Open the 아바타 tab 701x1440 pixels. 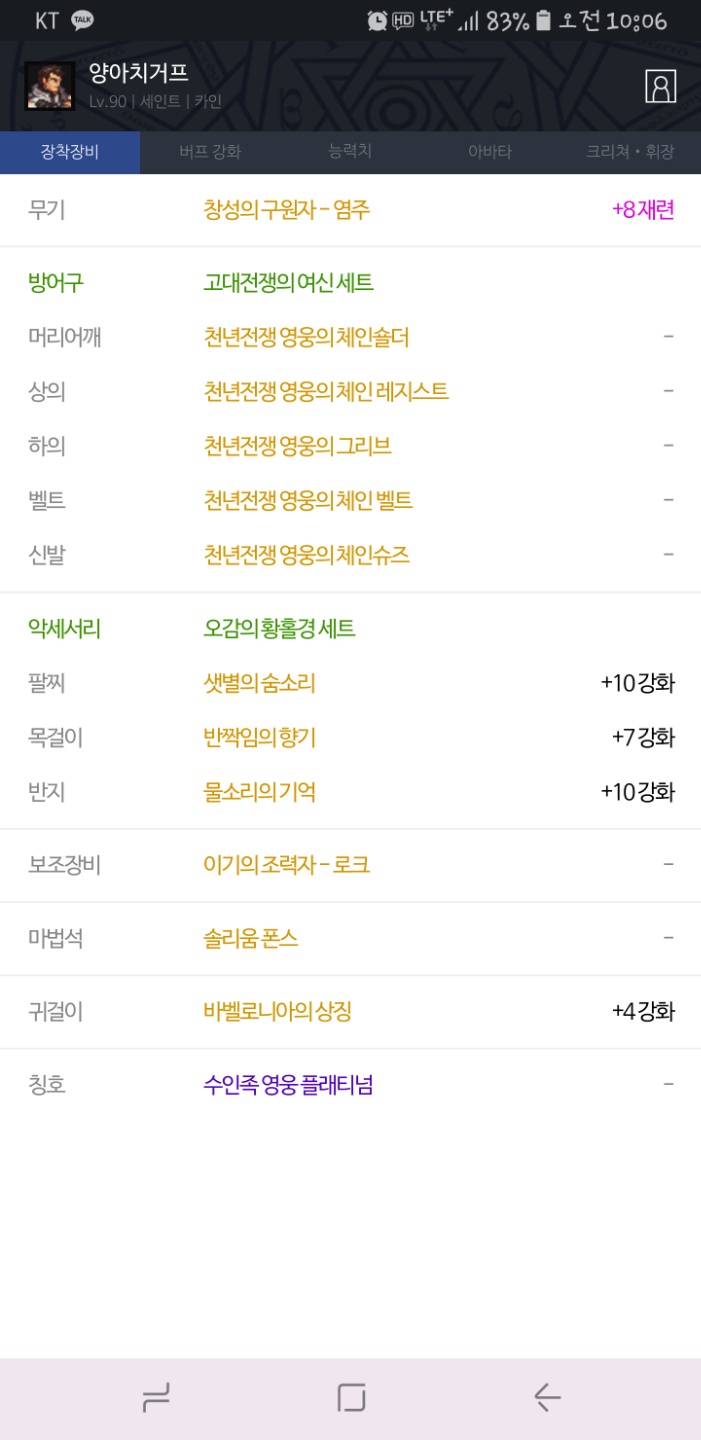[490, 152]
